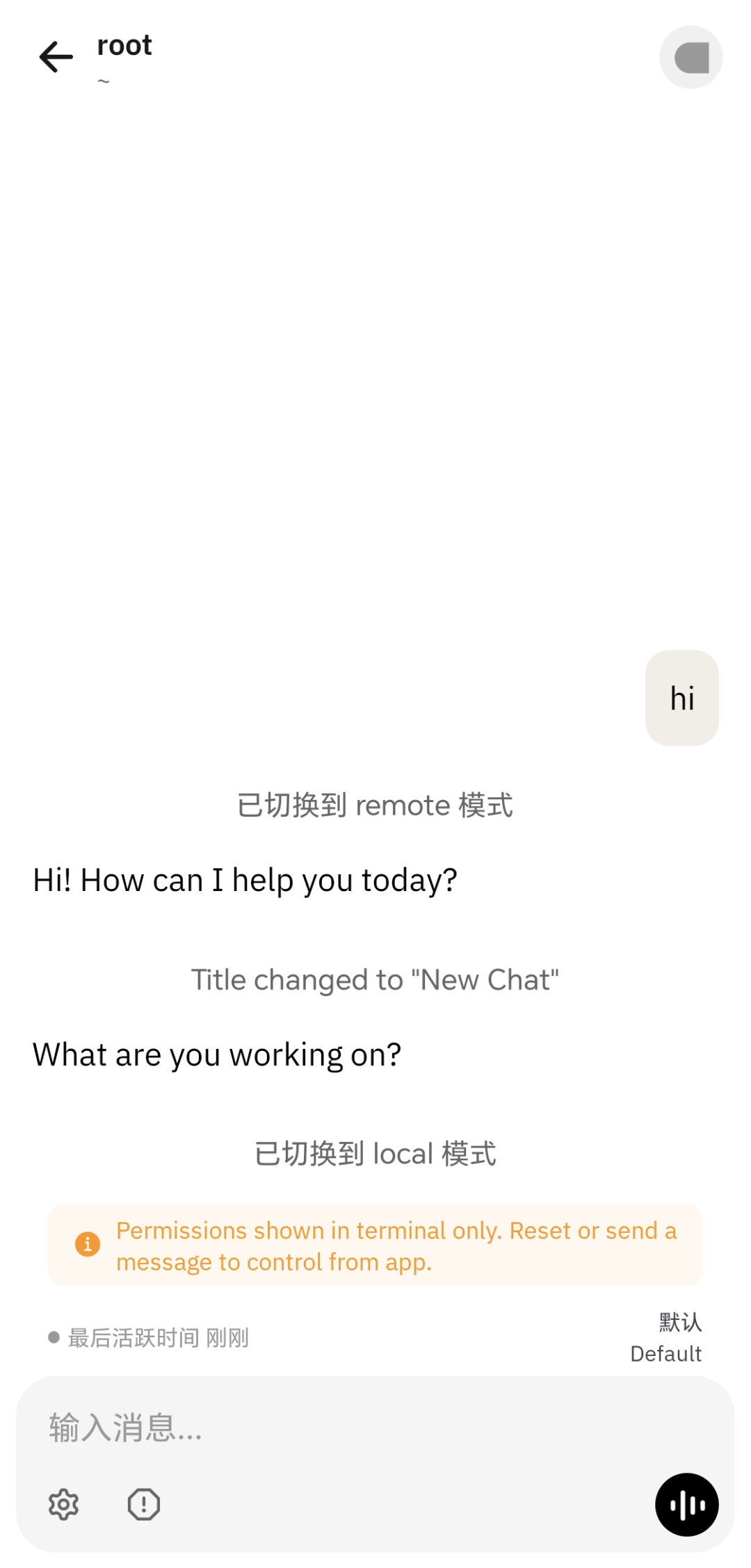Tap the octagon alert icon
Image resolution: width=751 pixels, height=1568 pixels.
pos(144,1505)
